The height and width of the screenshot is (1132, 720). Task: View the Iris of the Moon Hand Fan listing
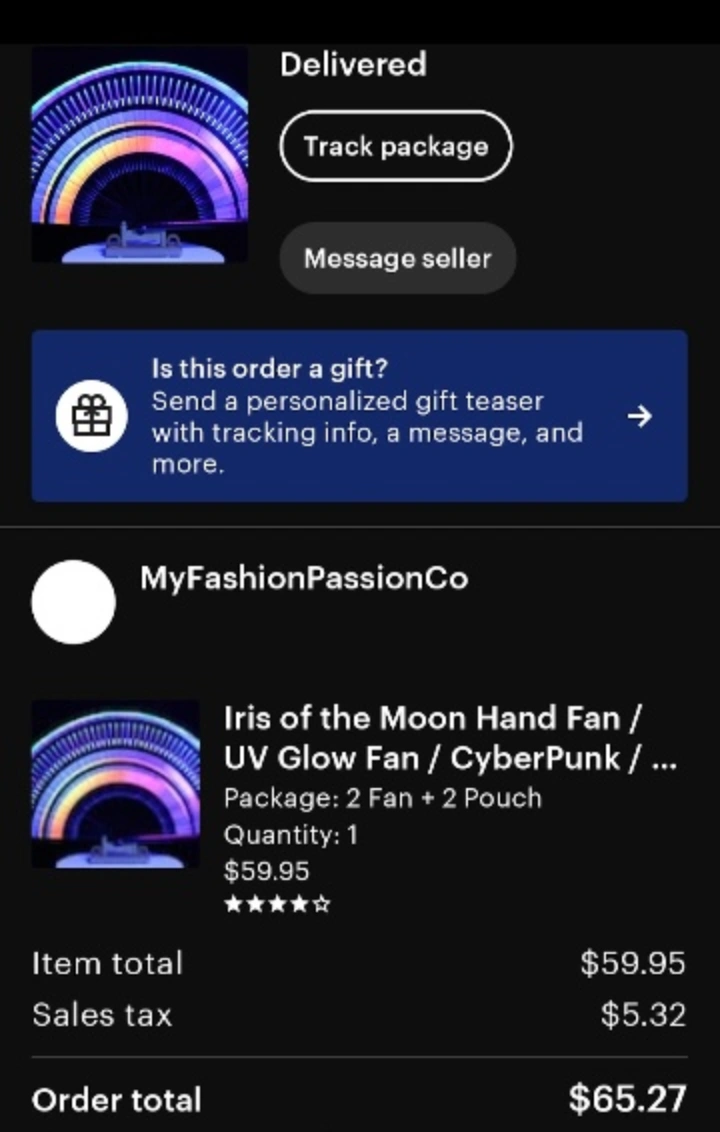[450, 738]
